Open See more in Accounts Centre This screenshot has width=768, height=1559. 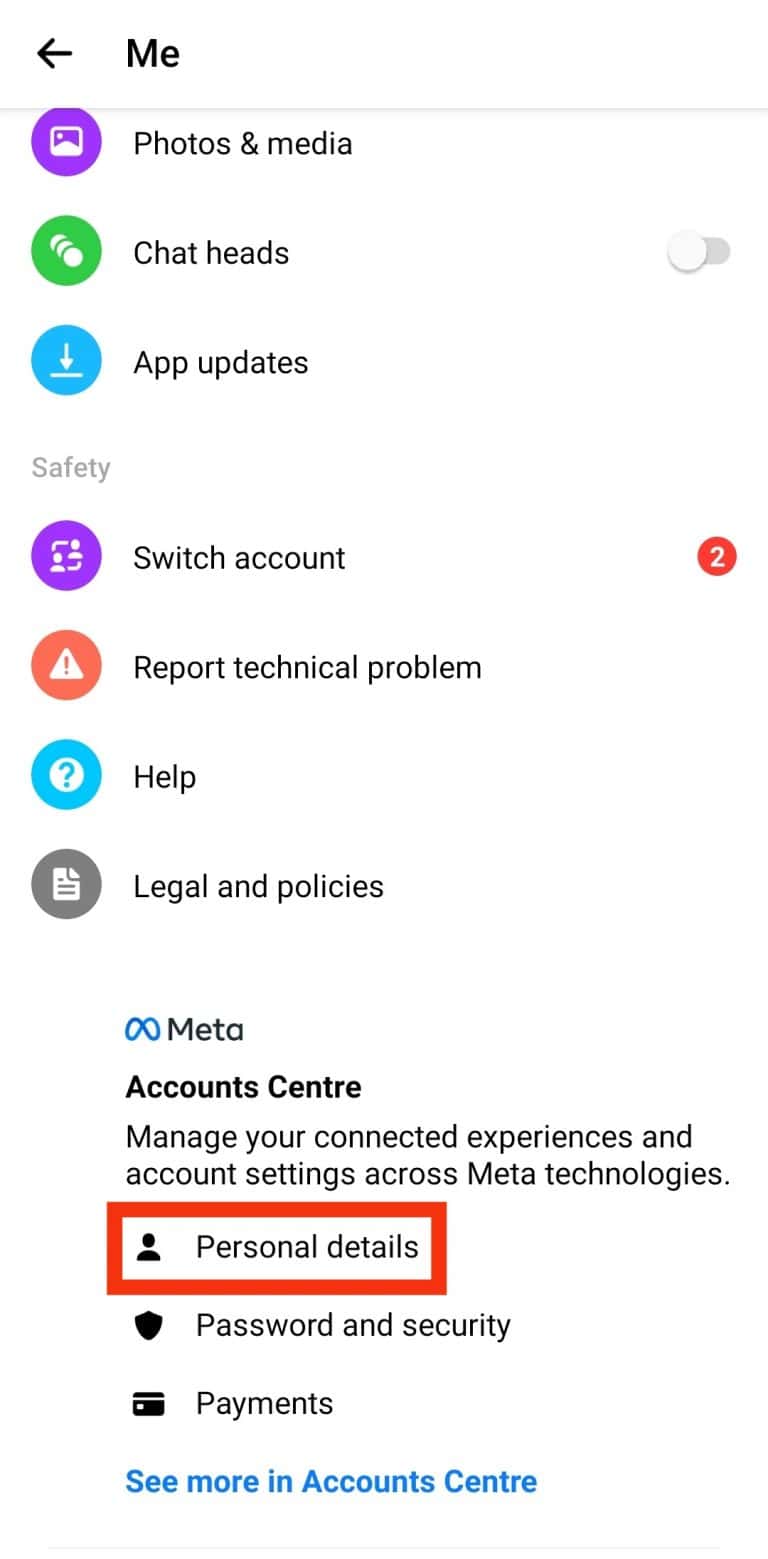point(331,1481)
